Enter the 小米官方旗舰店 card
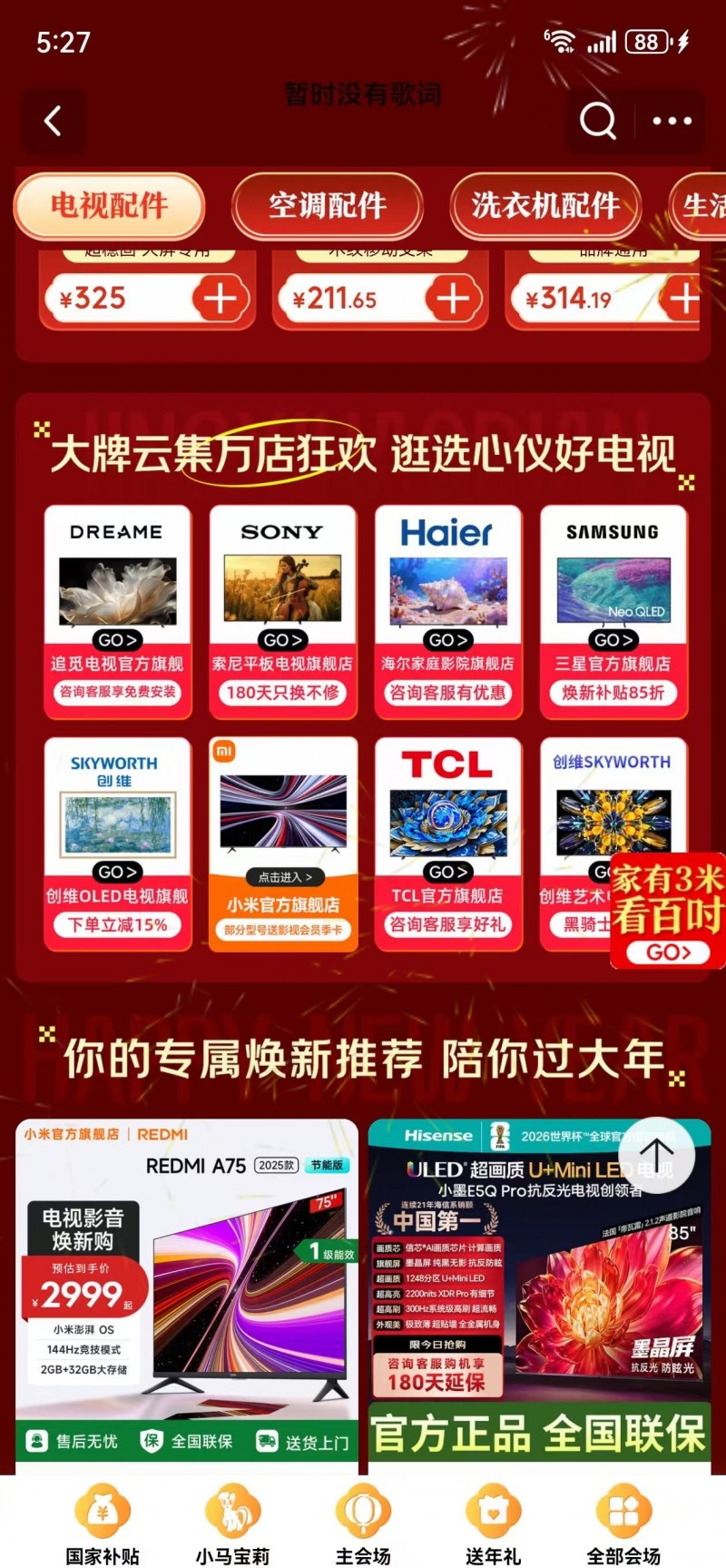726x1568 pixels. click(x=282, y=843)
